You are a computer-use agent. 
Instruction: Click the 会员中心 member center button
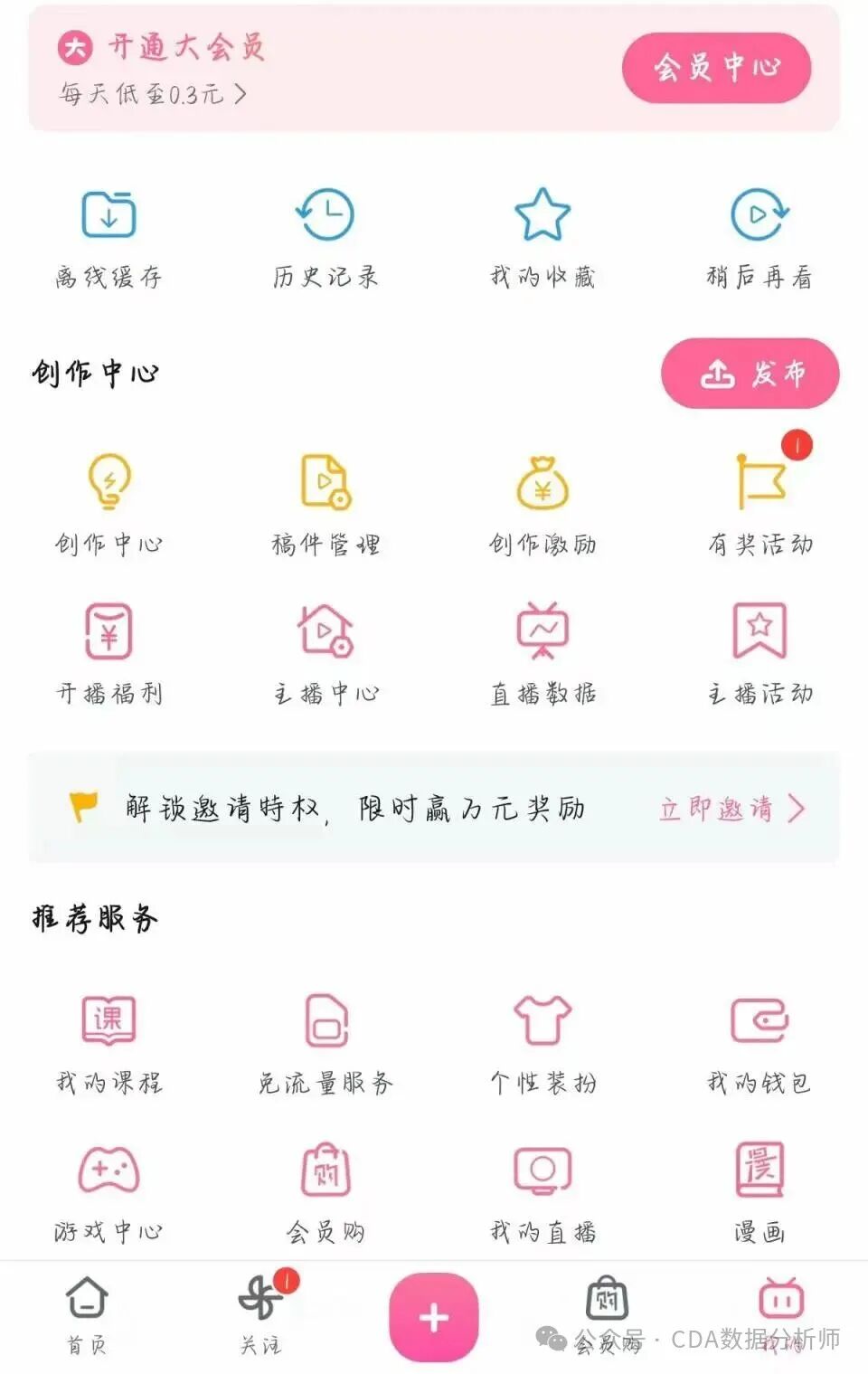click(716, 68)
